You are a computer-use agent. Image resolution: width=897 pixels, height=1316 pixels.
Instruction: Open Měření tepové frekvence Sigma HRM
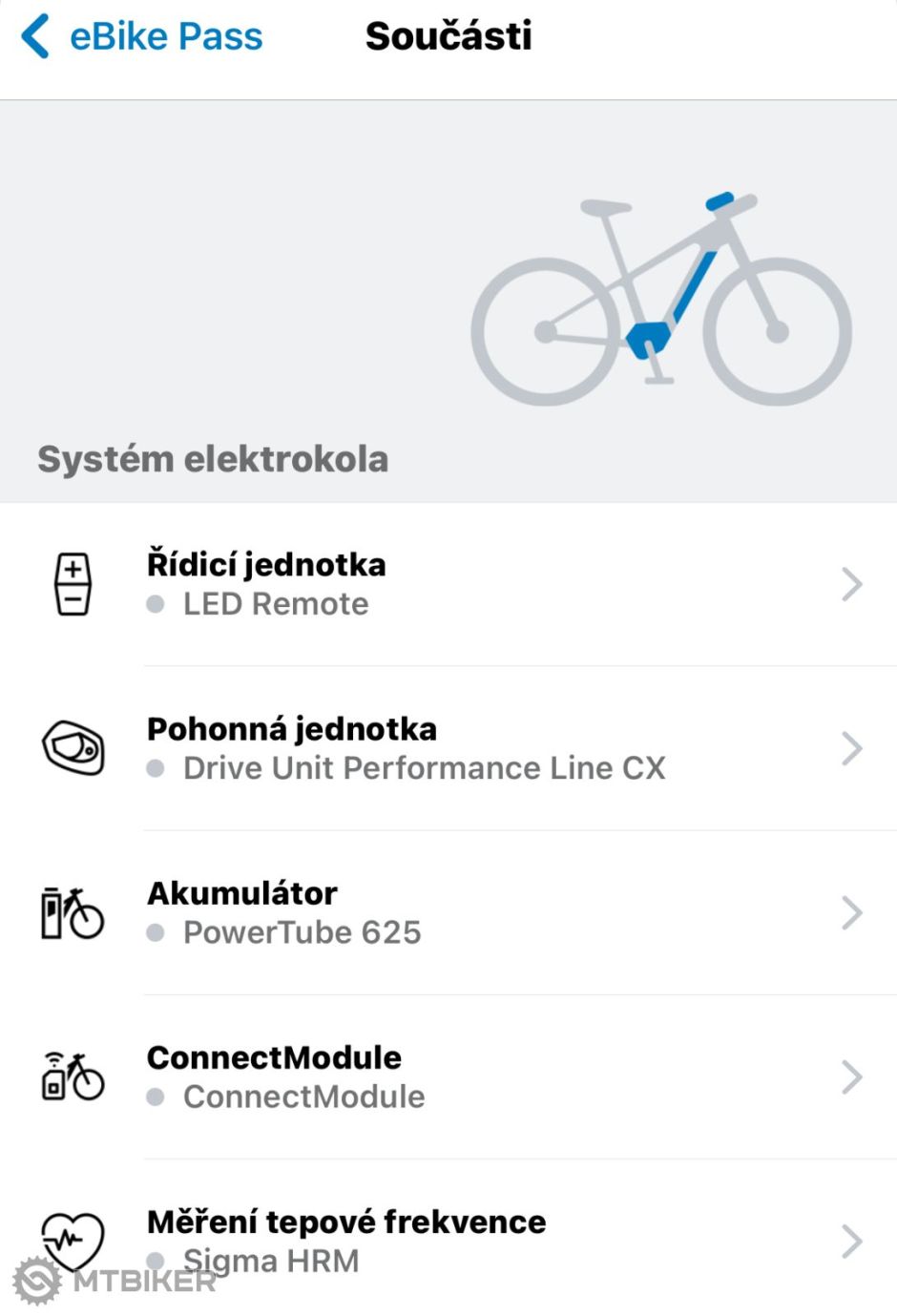[x=448, y=1240]
